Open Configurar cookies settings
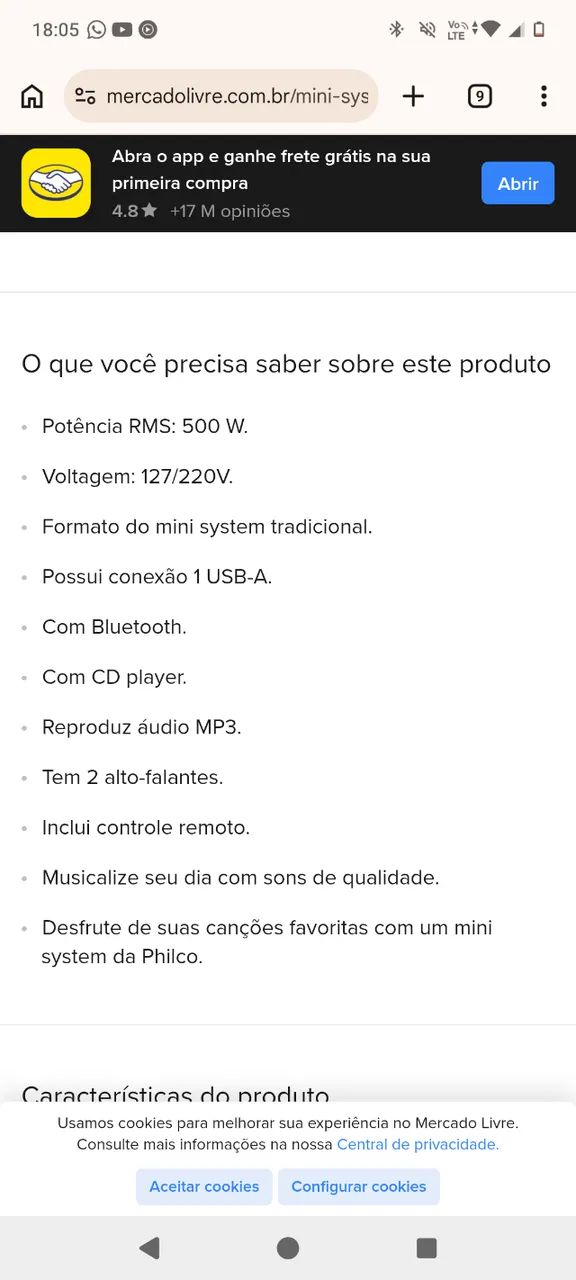 tap(359, 1186)
